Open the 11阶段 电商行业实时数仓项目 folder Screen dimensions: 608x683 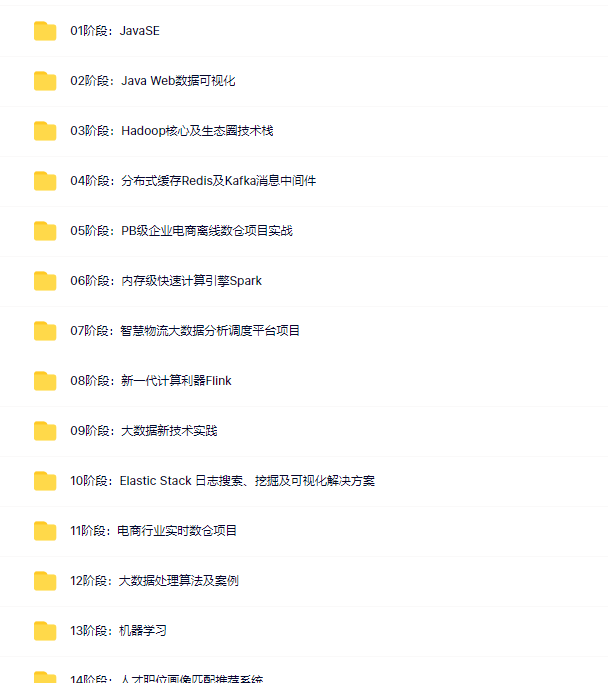[x=153, y=531]
